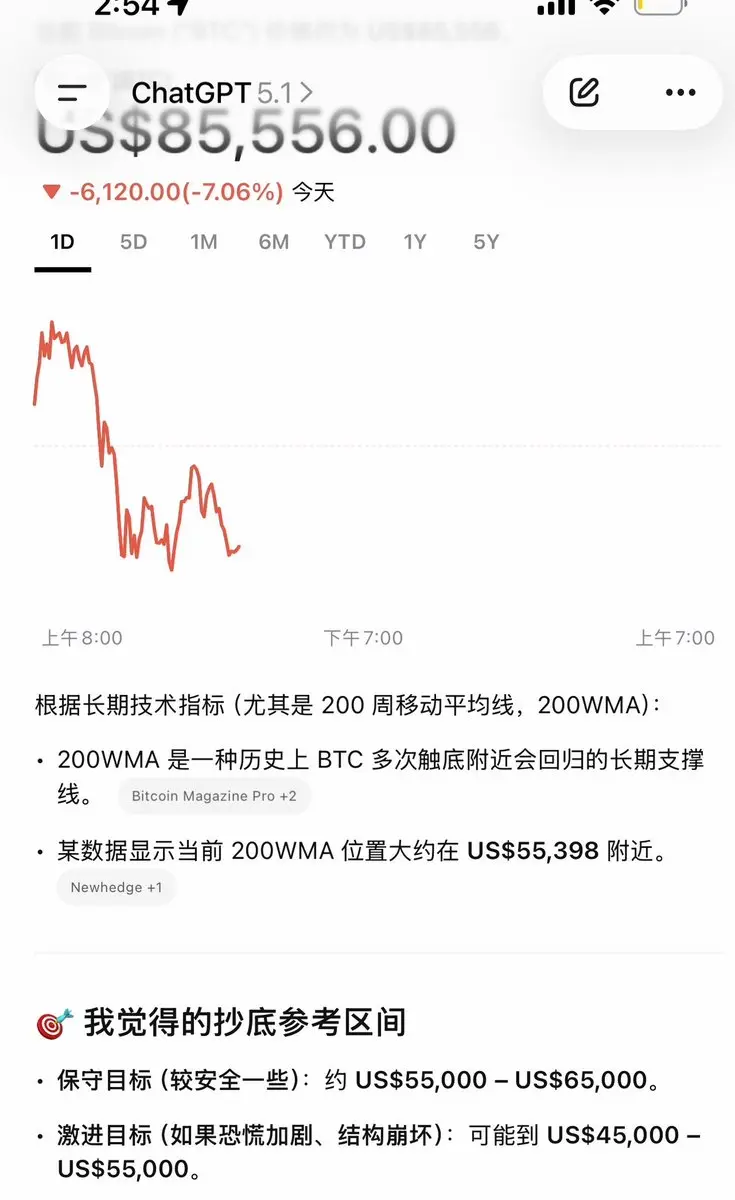This screenshot has width=735, height=1200.
Task: Open the Bitcoin Magazine Pro +2 source chip
Action: pos(214,797)
